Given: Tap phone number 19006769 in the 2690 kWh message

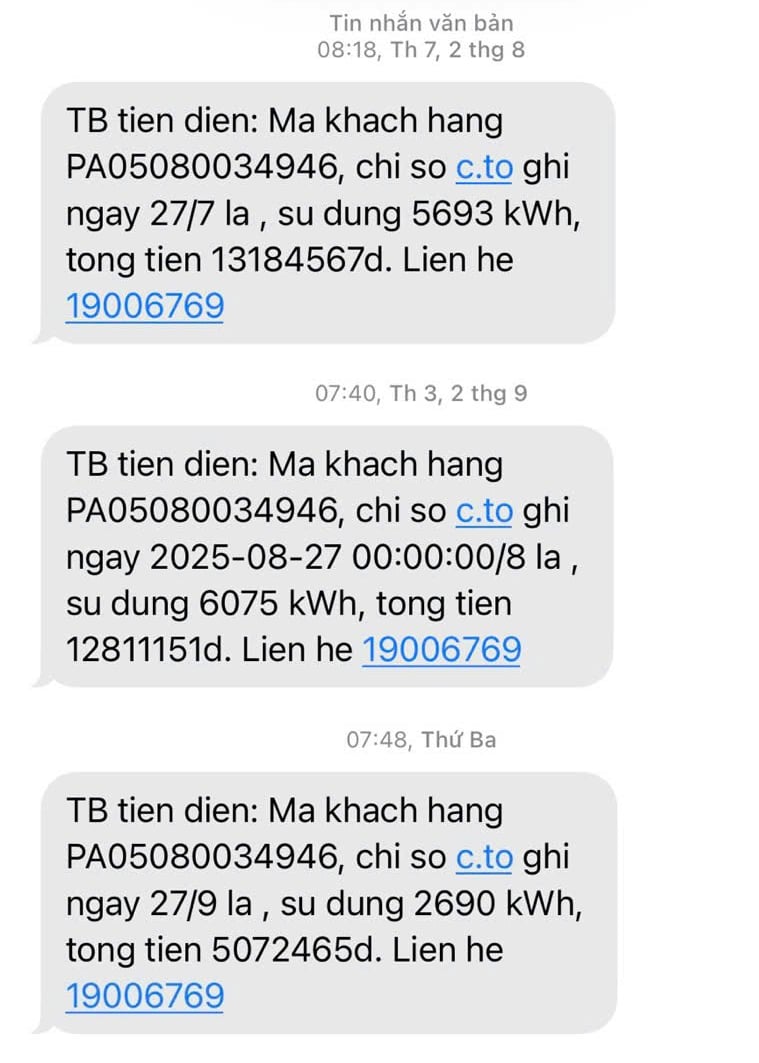Looking at the screenshot, I should click(145, 996).
